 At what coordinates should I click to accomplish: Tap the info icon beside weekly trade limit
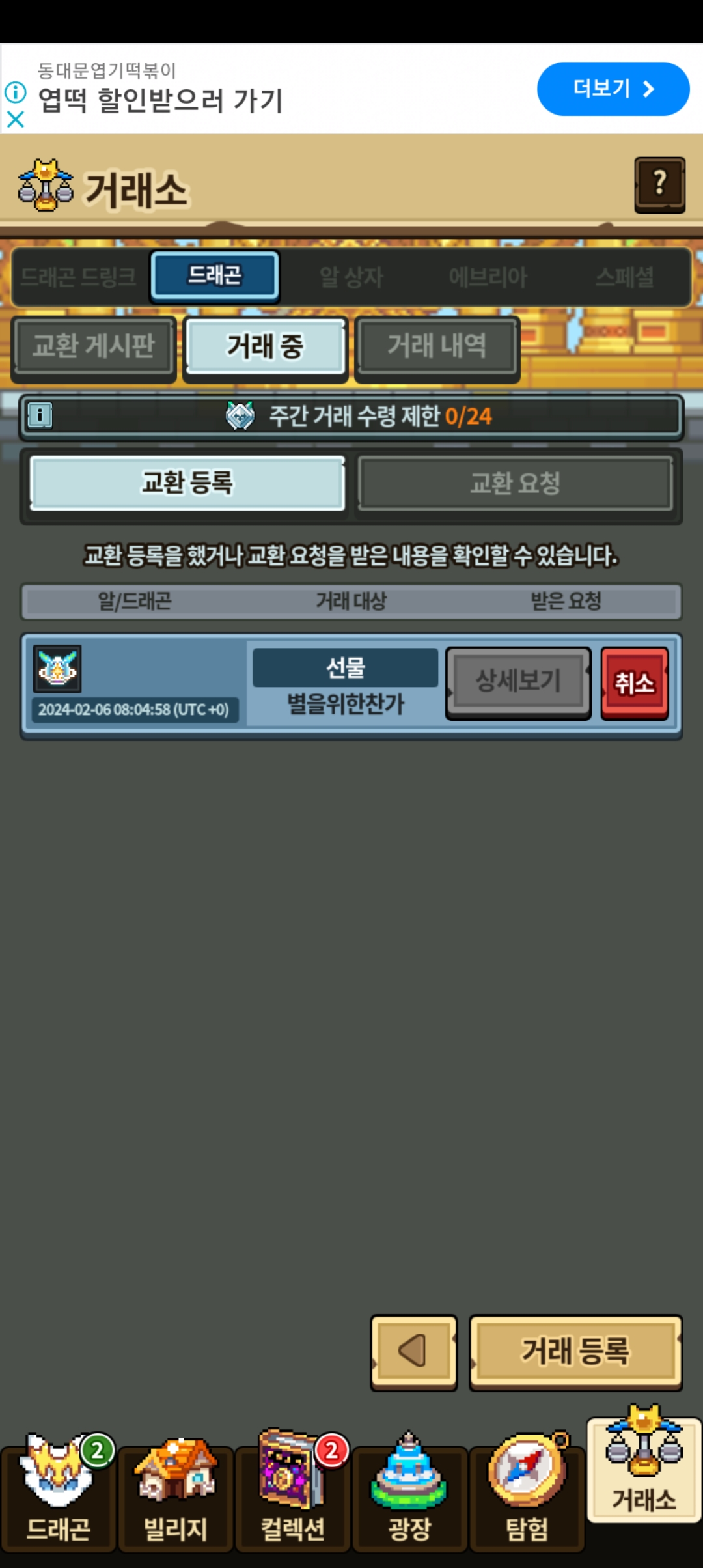pyautogui.click(x=40, y=415)
